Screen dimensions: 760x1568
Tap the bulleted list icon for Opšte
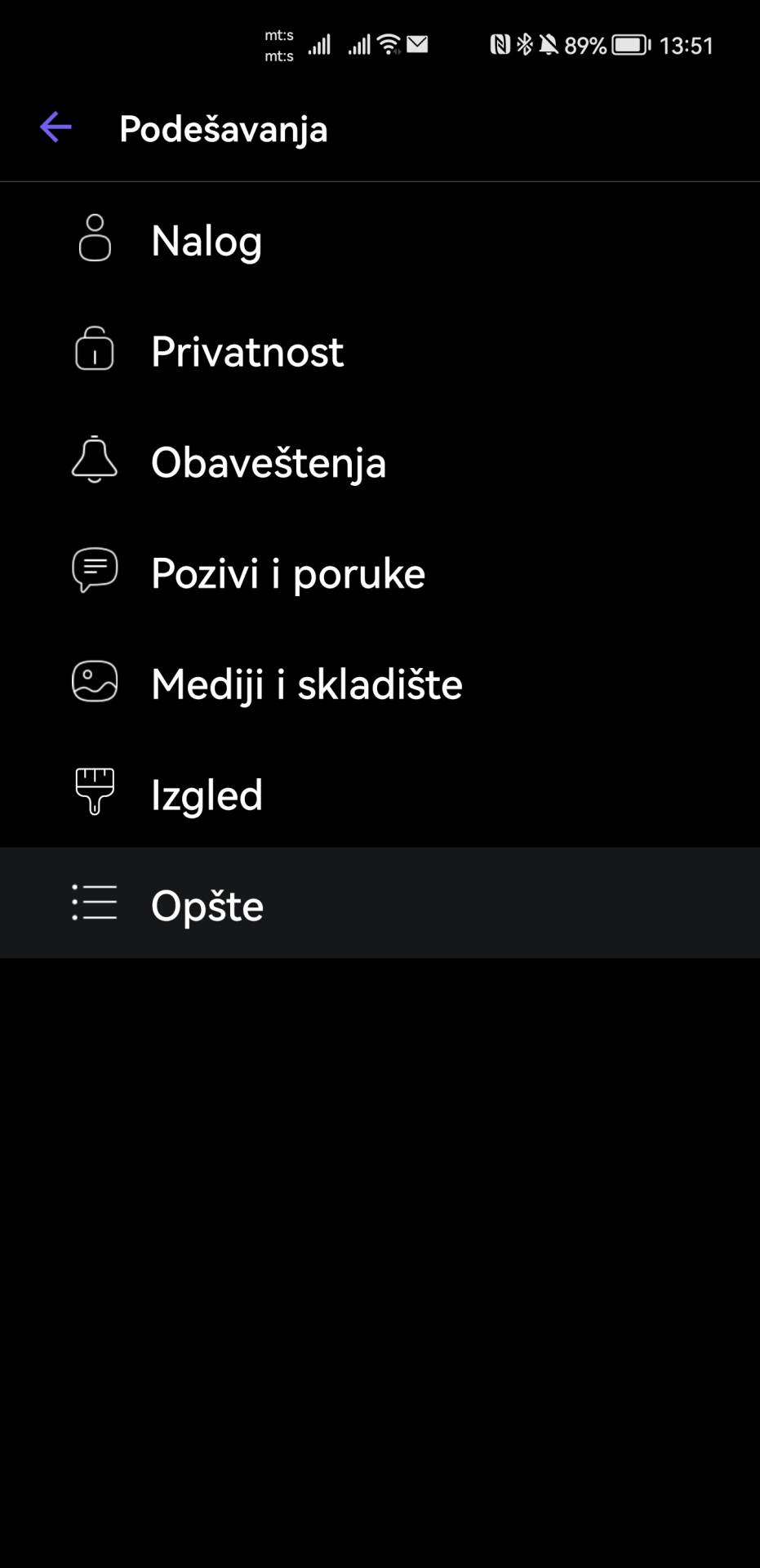(x=94, y=904)
